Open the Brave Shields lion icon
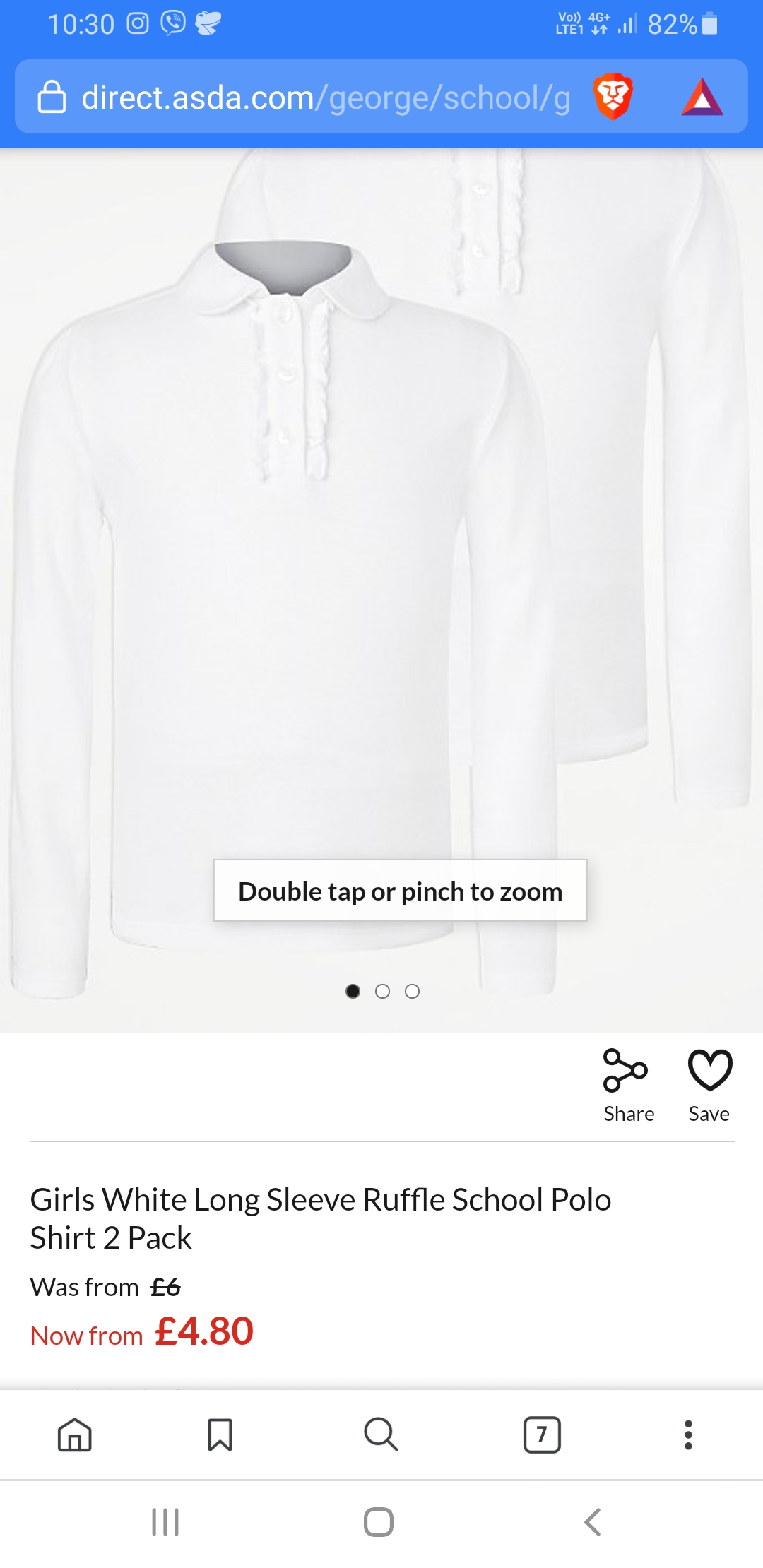 [613, 97]
